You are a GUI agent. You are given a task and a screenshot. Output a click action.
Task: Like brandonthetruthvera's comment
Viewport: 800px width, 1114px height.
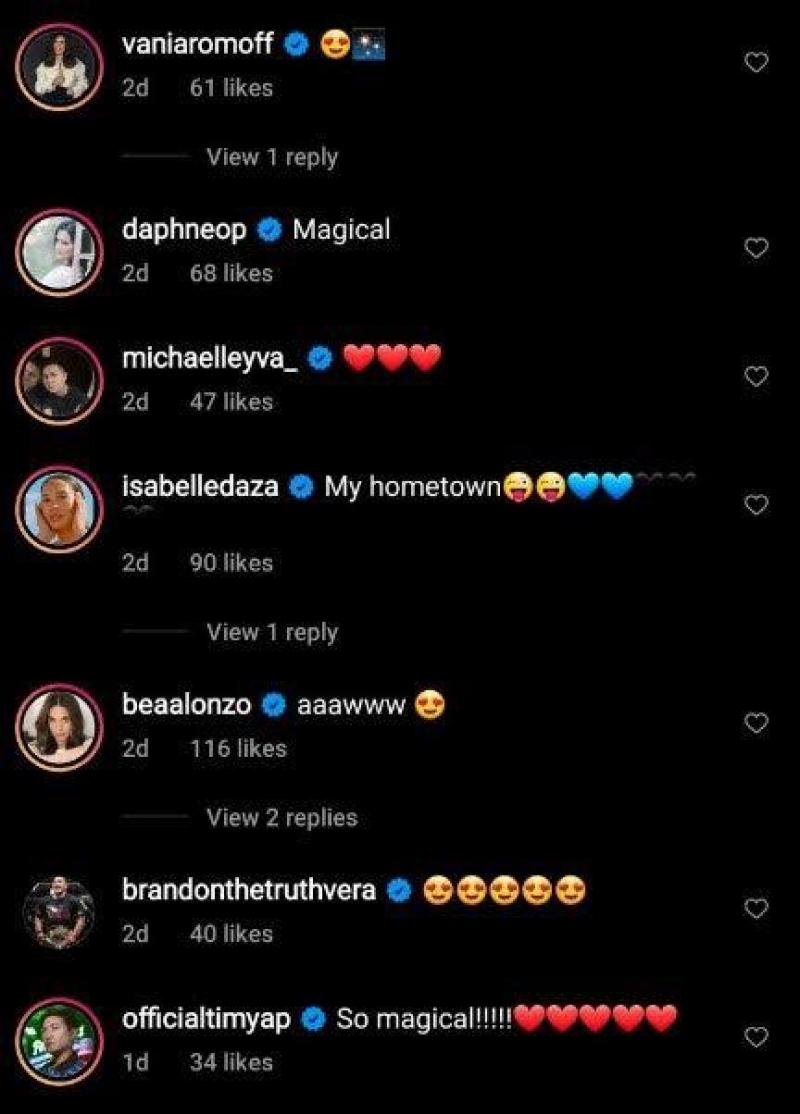757,908
